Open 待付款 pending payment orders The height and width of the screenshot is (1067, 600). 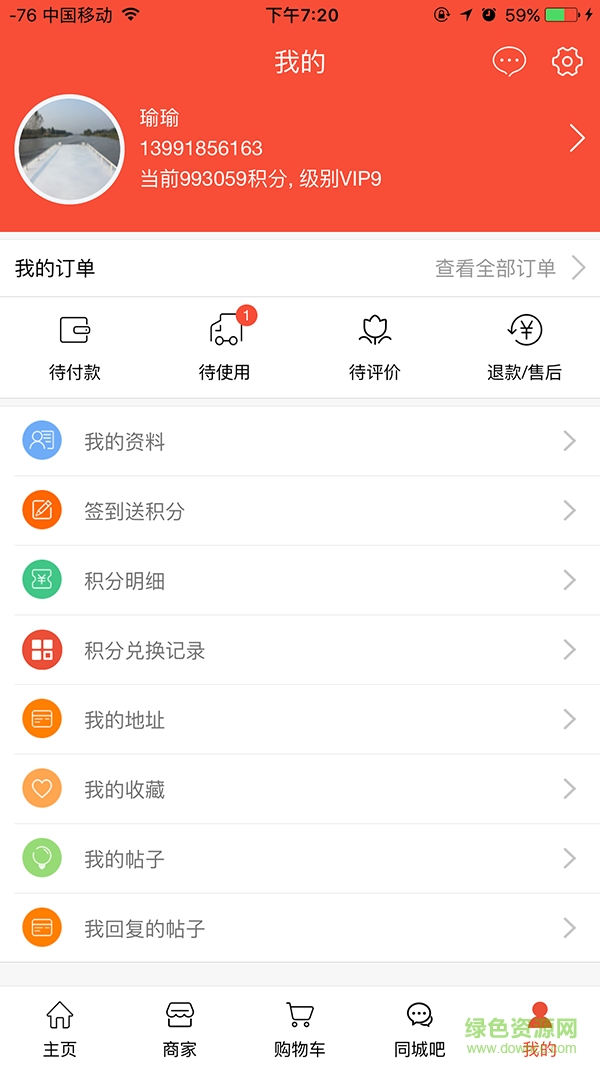pos(75,347)
